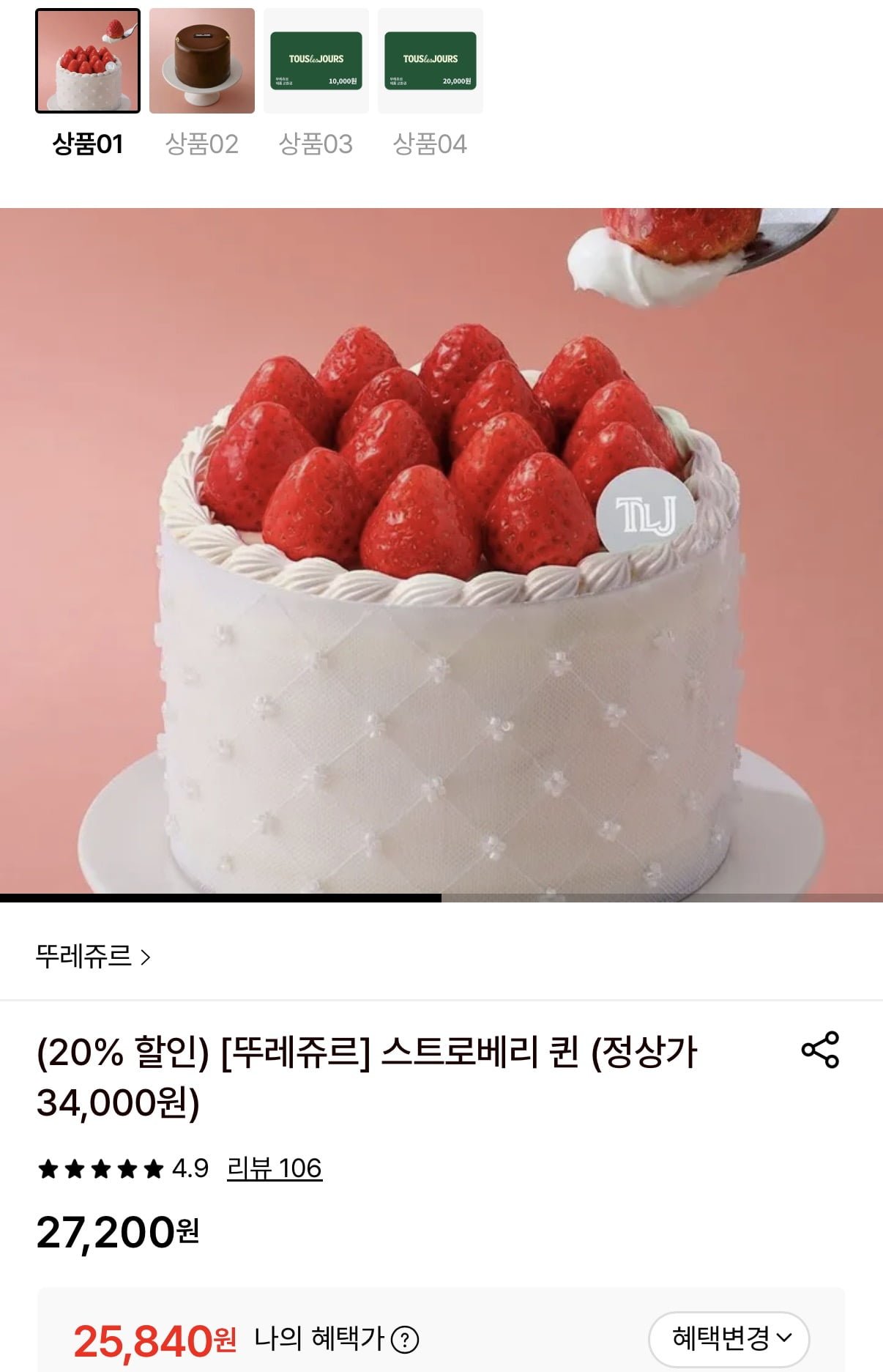Screen dimensions: 883x1372
Task: Open the main strawberry cake product image
Action: (442, 551)
